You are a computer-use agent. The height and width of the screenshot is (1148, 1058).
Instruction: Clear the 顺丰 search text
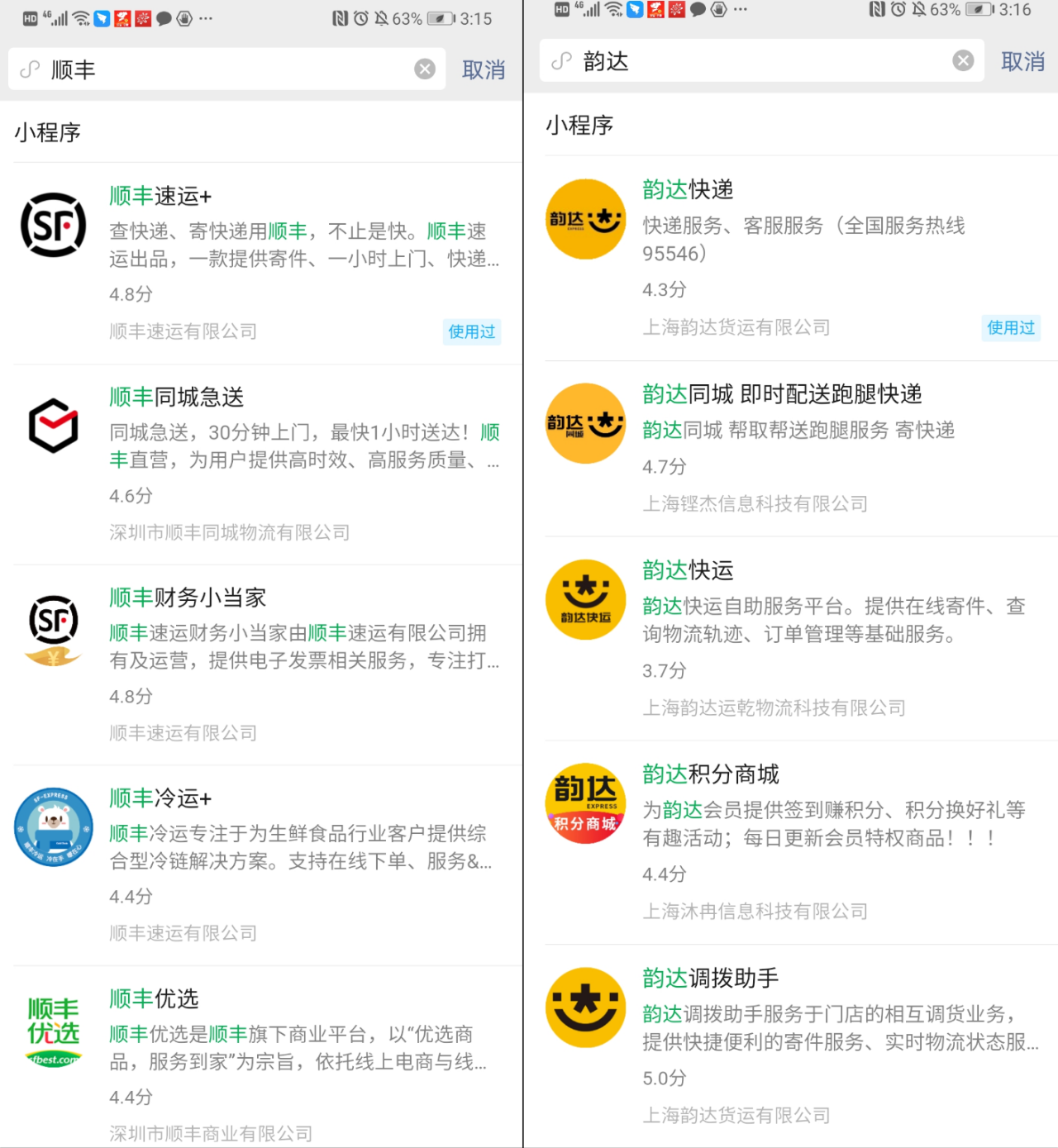pos(425,69)
